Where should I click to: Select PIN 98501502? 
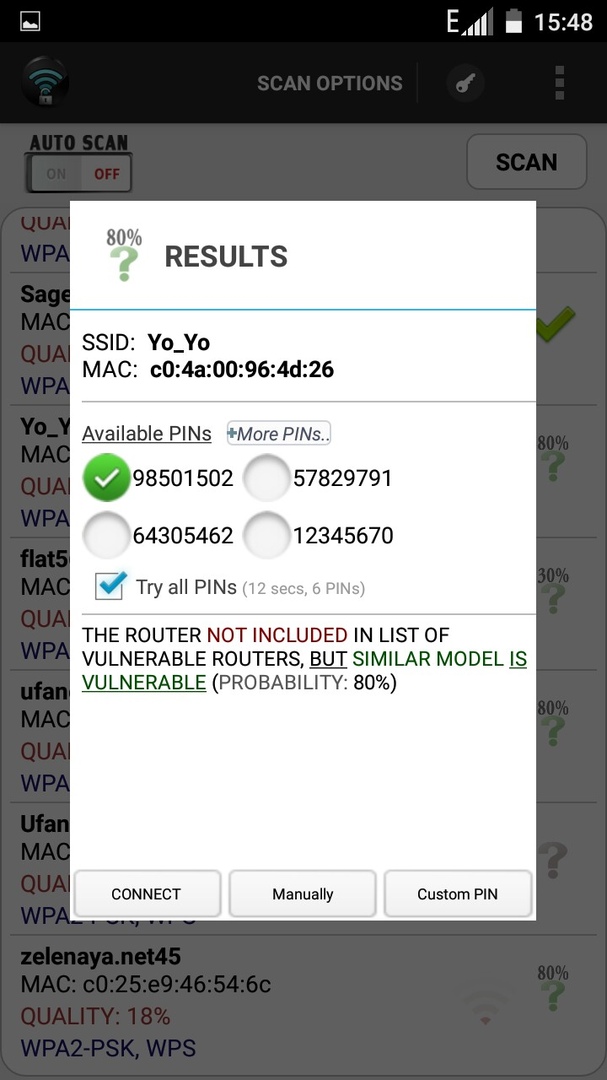[x=107, y=478]
